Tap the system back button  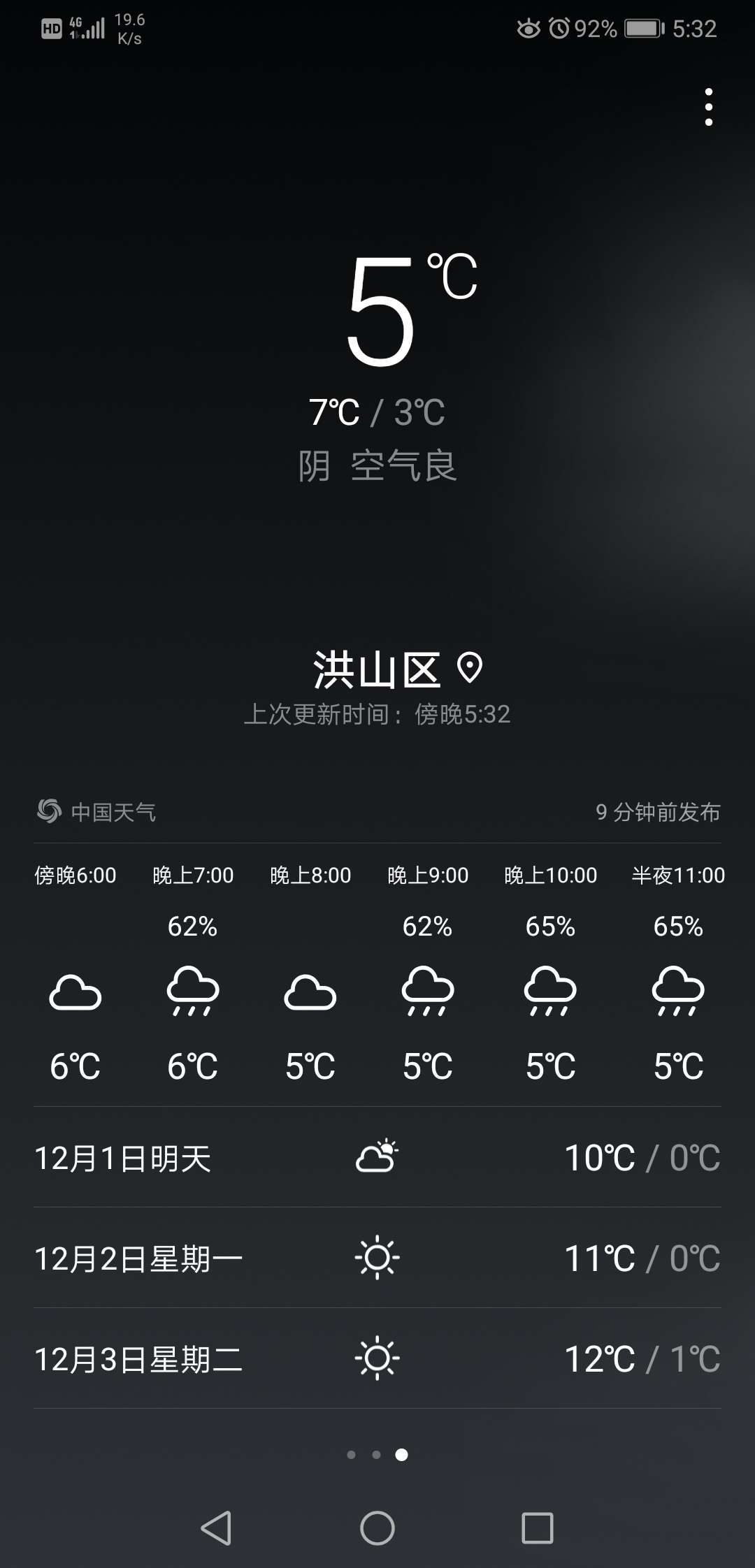click(x=216, y=1527)
